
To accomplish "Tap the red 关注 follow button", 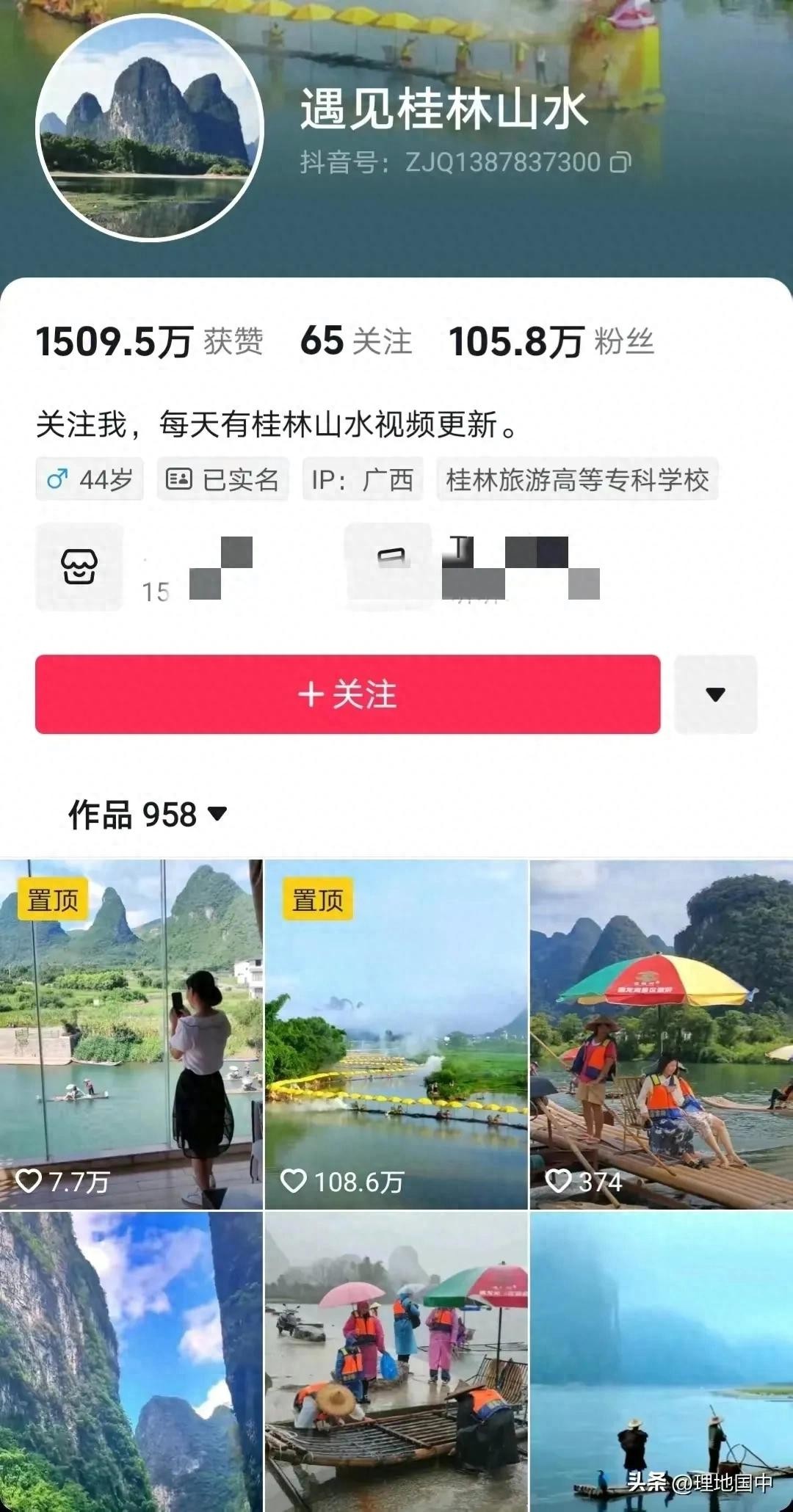I will tap(347, 694).
